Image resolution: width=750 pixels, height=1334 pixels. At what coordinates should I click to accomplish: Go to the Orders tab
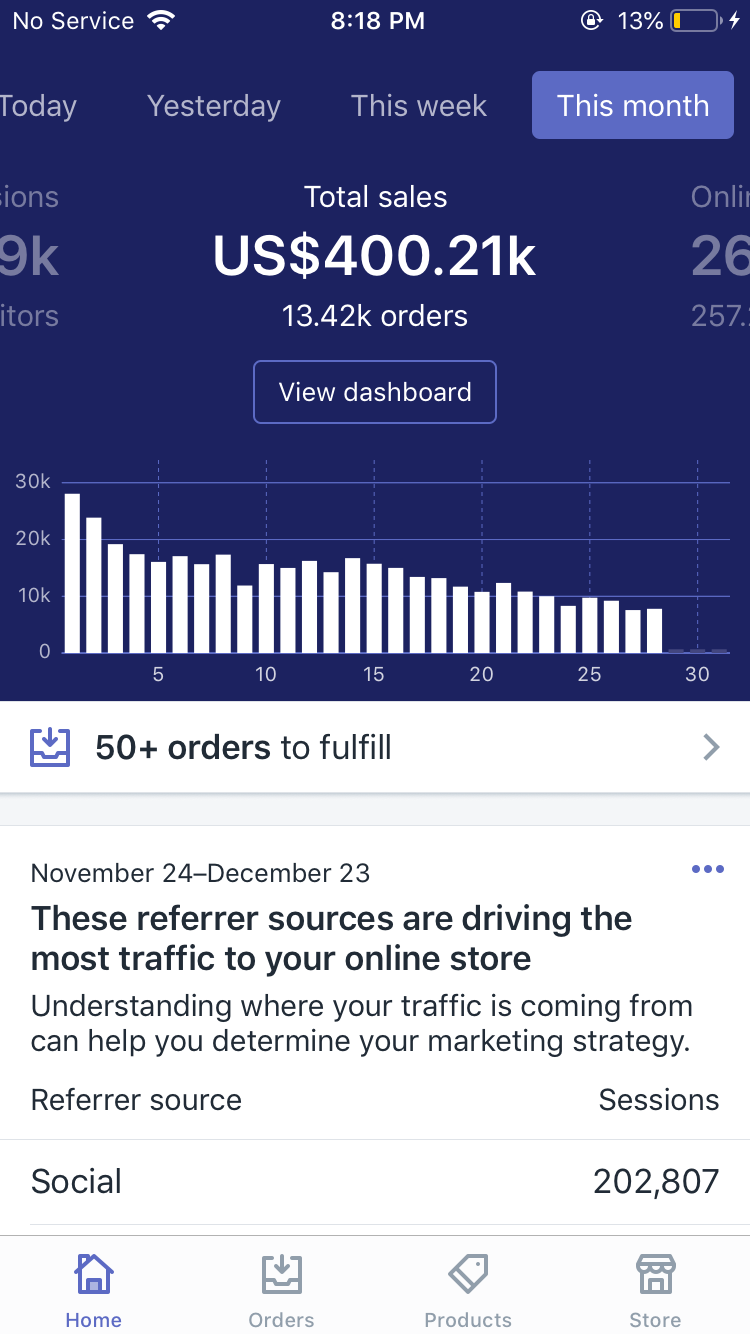point(281,1290)
